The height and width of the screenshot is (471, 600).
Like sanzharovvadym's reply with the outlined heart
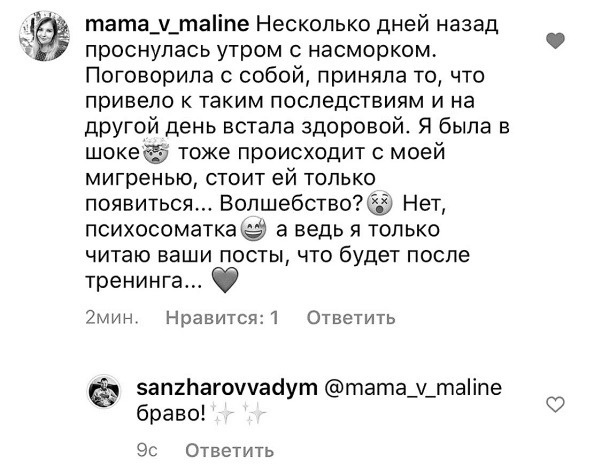tap(560, 403)
